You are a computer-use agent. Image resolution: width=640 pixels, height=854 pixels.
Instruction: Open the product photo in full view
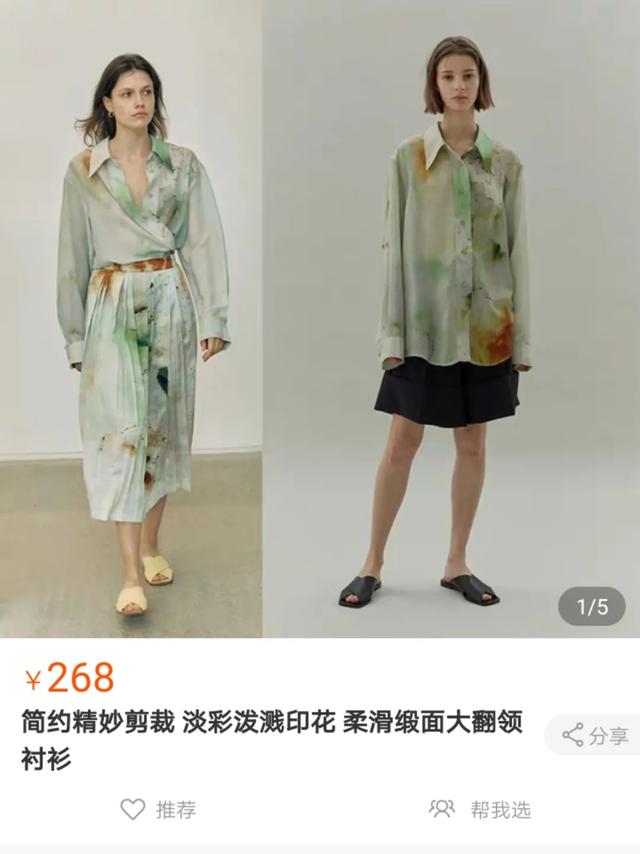[x=320, y=318]
